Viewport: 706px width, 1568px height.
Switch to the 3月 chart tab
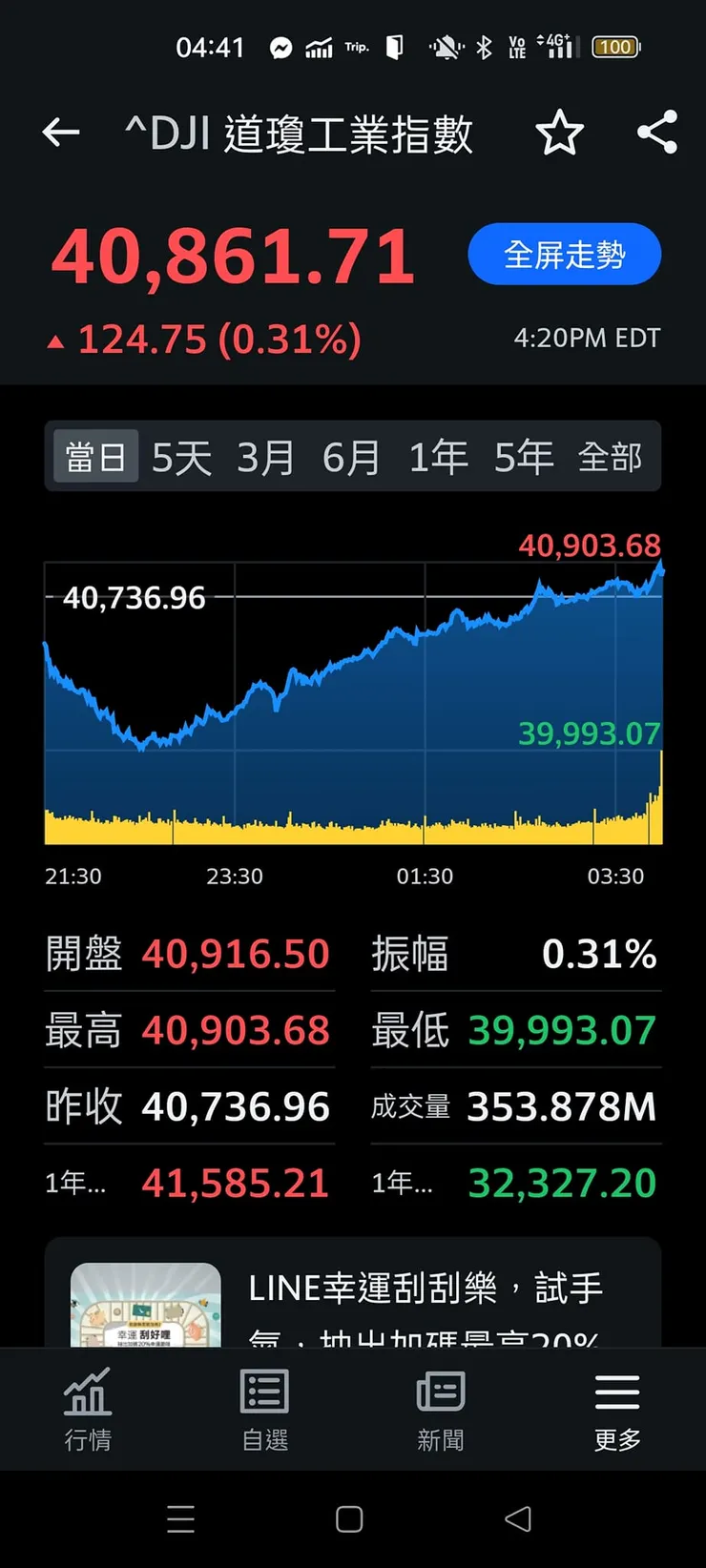coord(267,456)
